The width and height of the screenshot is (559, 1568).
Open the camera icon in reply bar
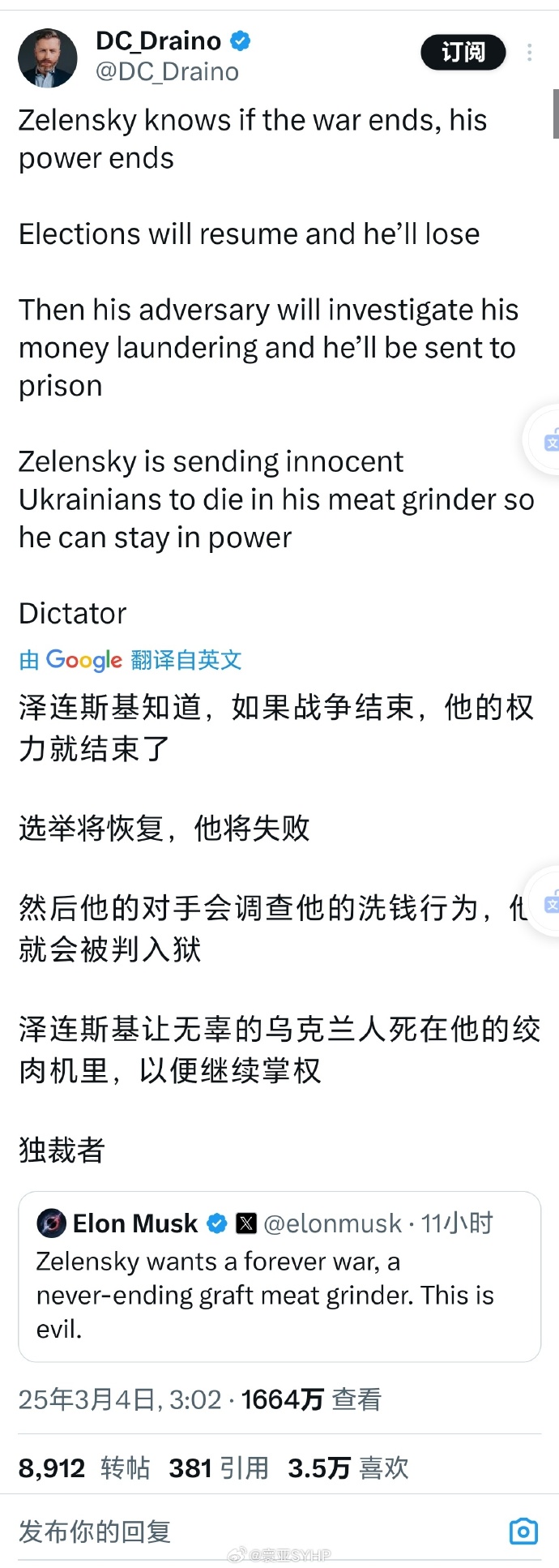(x=523, y=1532)
